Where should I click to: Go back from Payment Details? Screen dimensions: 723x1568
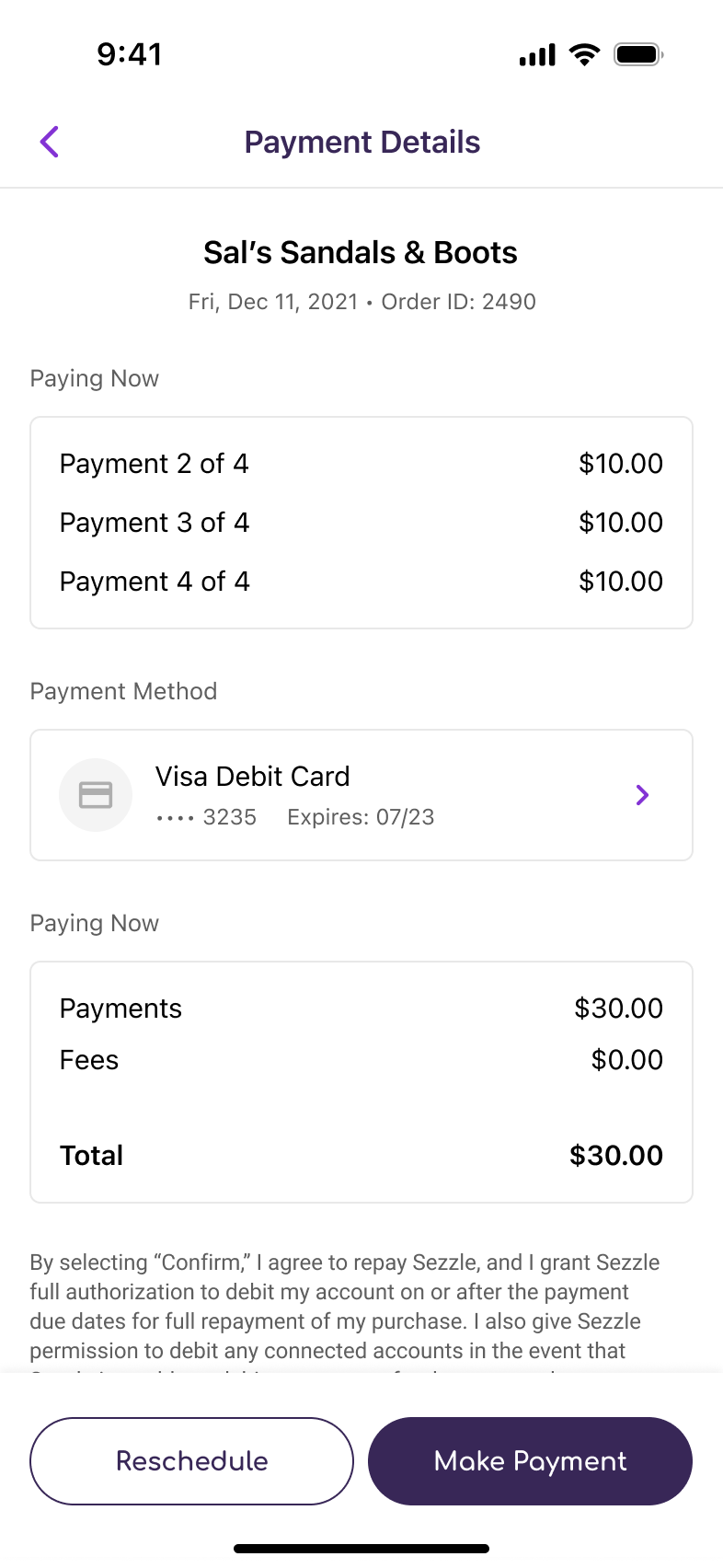point(50,142)
